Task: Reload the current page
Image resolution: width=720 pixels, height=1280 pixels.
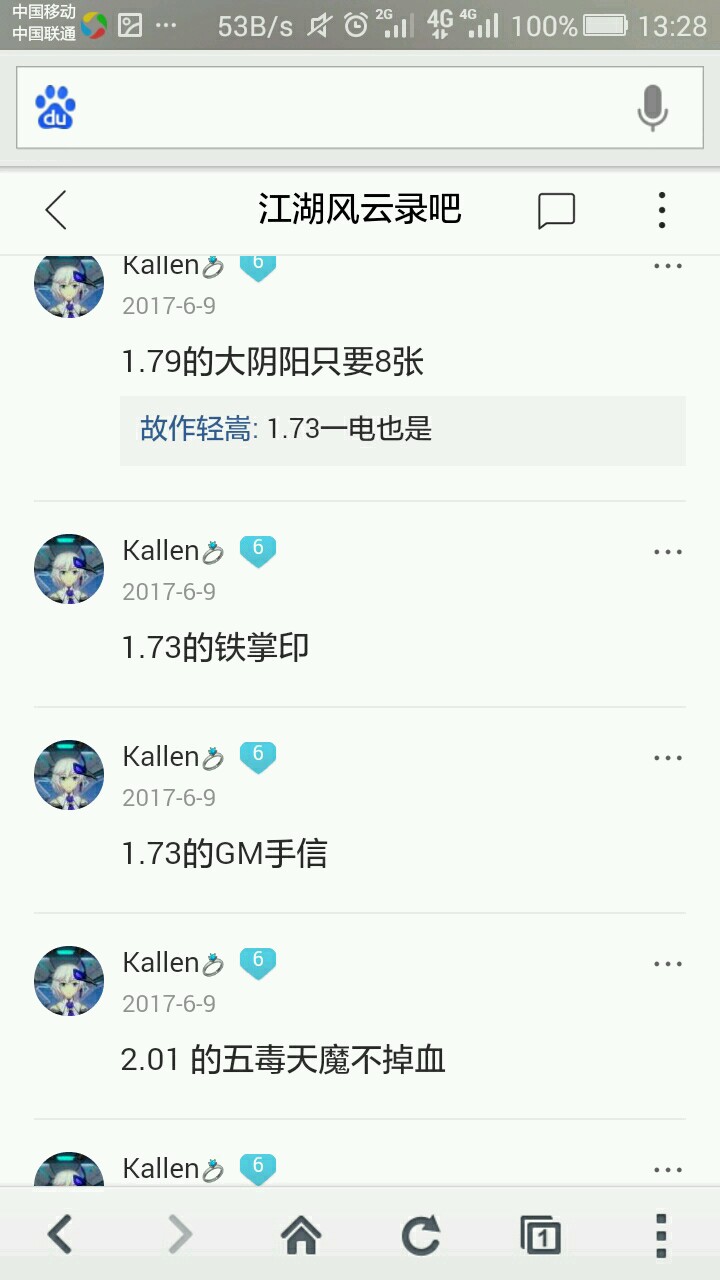Action: pos(421,1235)
